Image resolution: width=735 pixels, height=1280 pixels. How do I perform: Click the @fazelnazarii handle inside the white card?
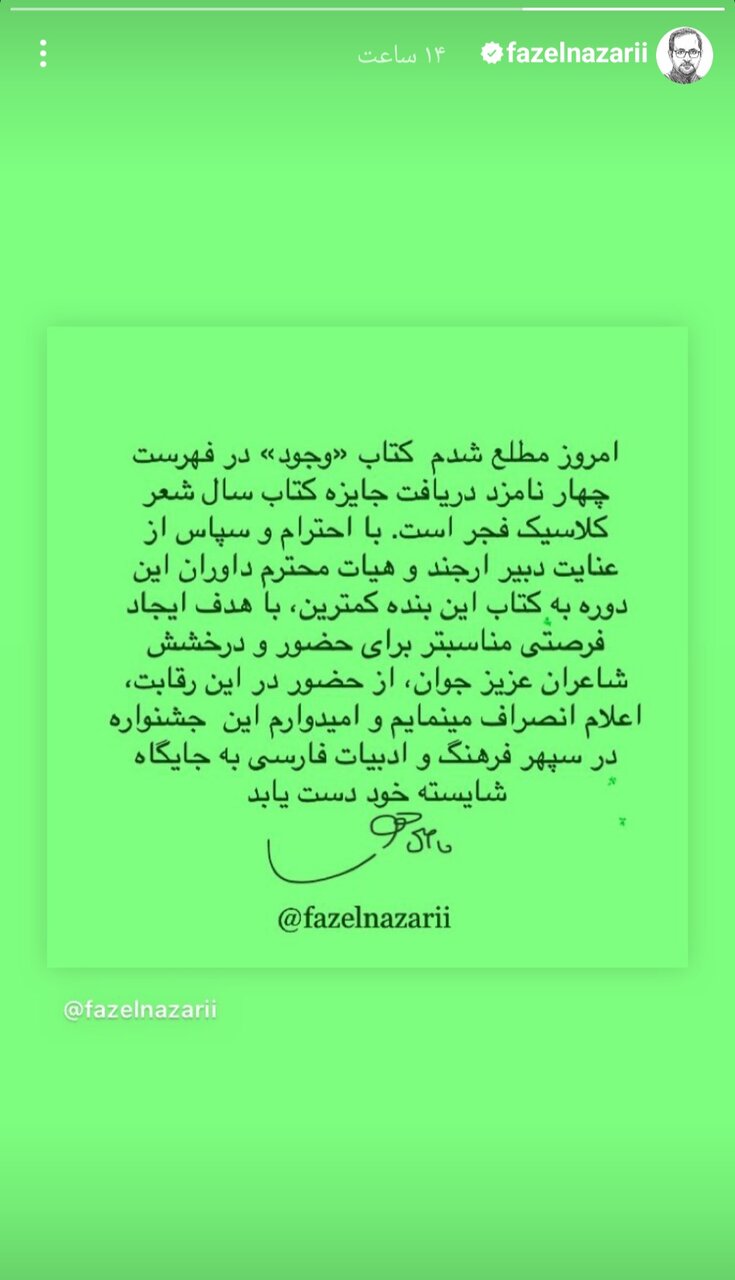coord(367,918)
